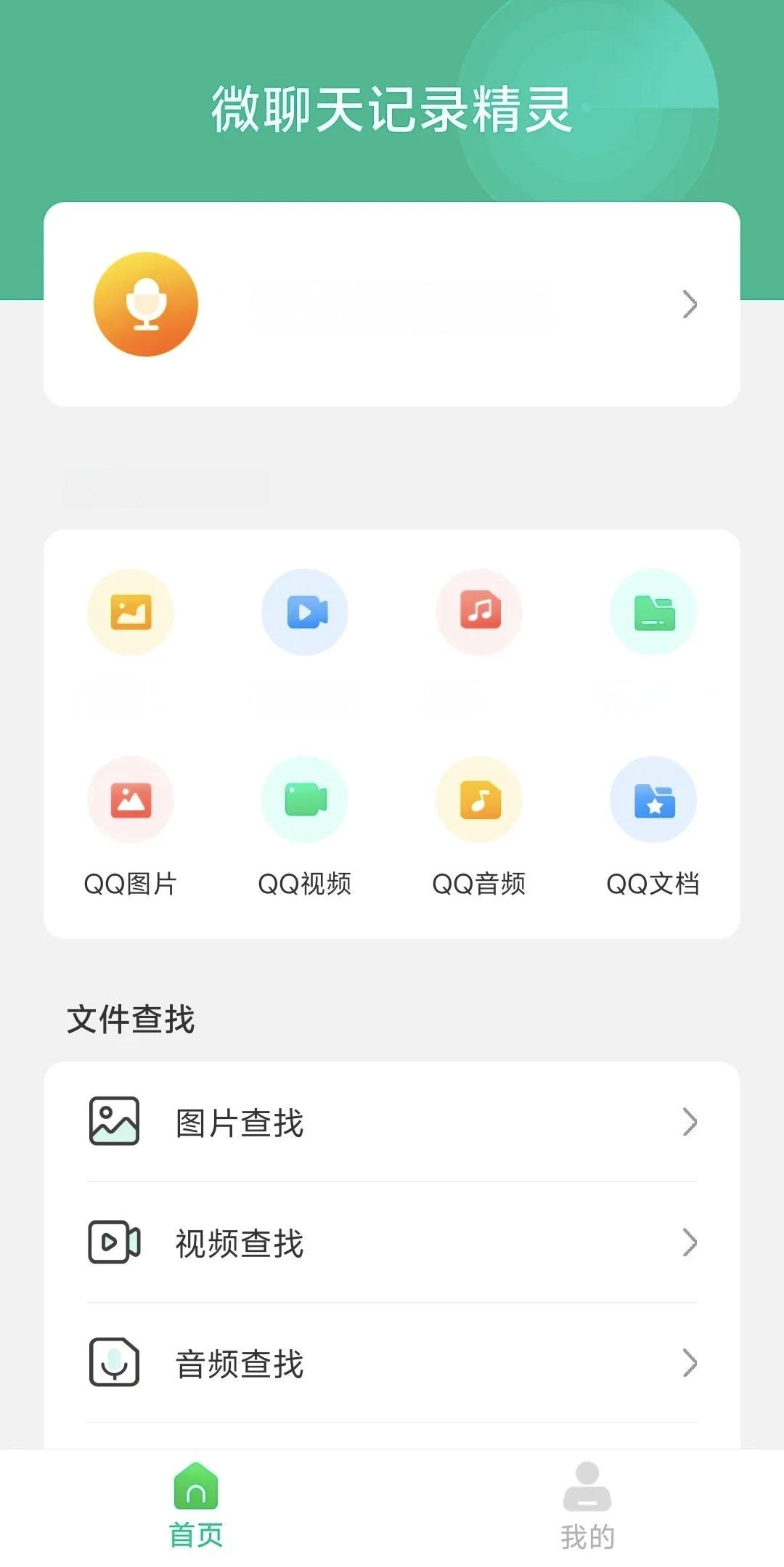Image resolution: width=784 pixels, height=1567 pixels.
Task: Open 音频查找 row
Action: click(x=392, y=1363)
